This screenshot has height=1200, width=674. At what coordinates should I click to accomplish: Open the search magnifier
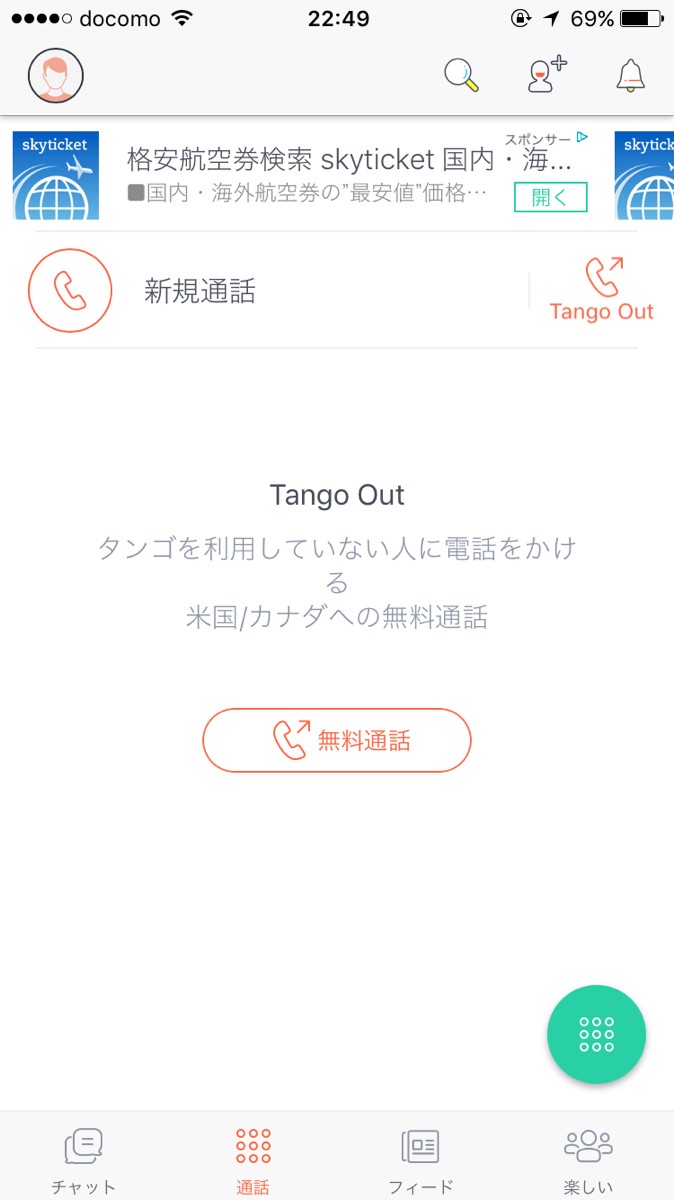pyautogui.click(x=461, y=75)
